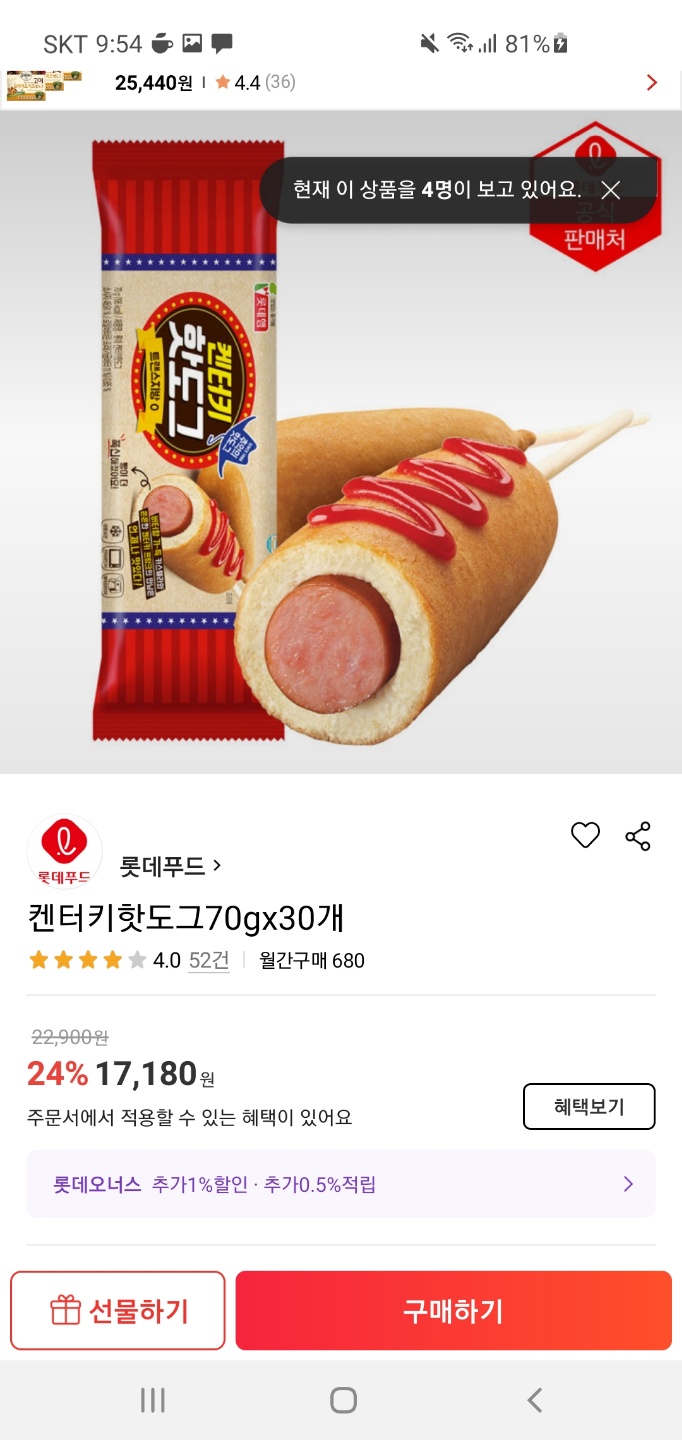Image resolution: width=682 pixels, height=1440 pixels.
Task: Go back using system navigation
Action: coord(535,1400)
